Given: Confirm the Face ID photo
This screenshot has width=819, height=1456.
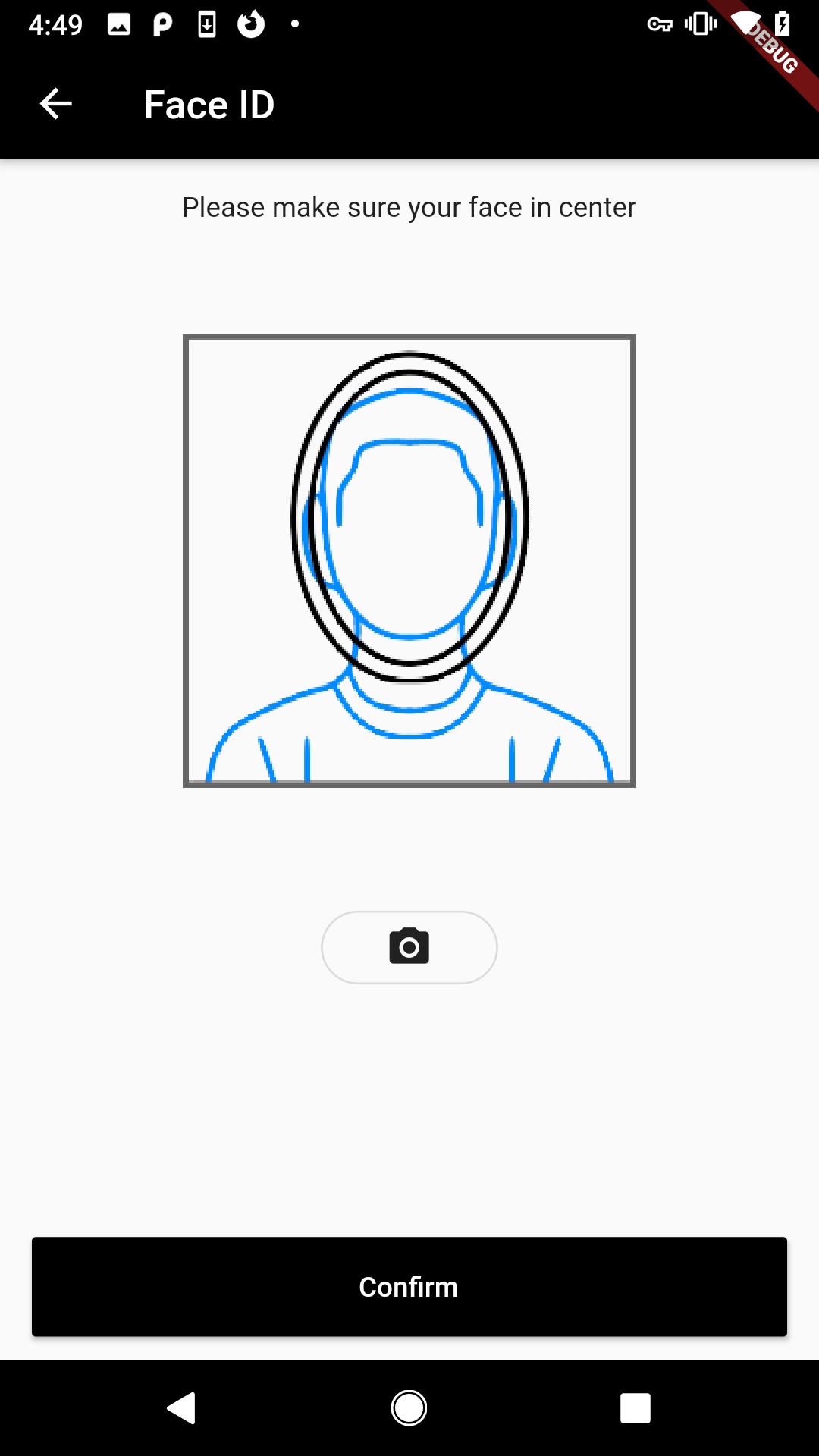Looking at the screenshot, I should coord(409,1286).
